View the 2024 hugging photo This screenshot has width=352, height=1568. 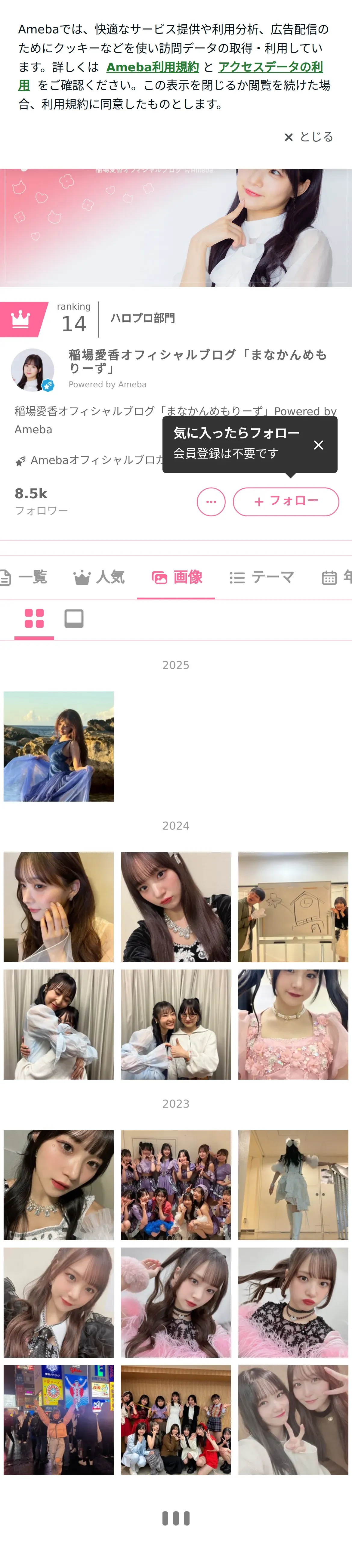pyautogui.click(x=58, y=1025)
